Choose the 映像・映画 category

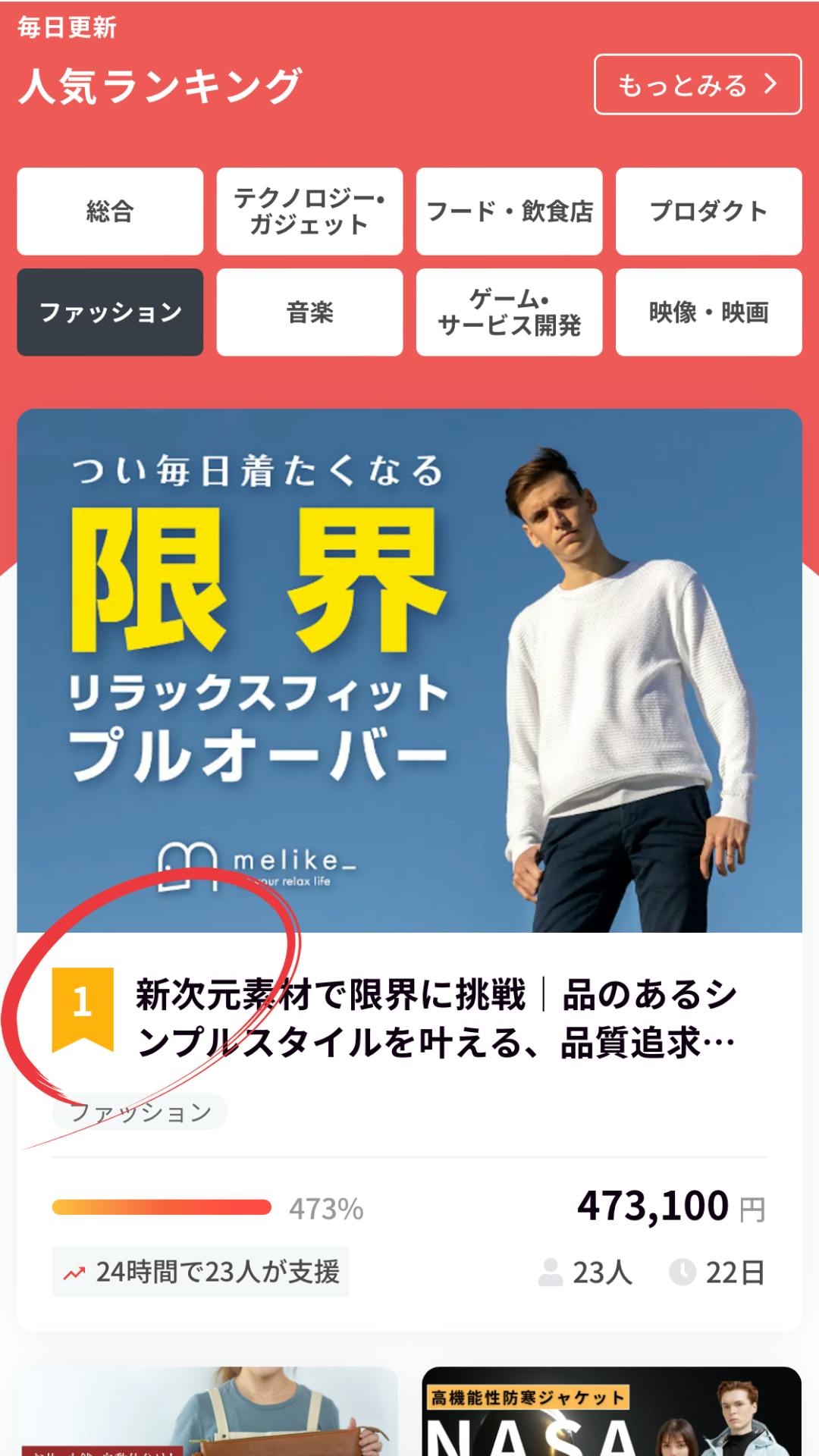(x=708, y=312)
